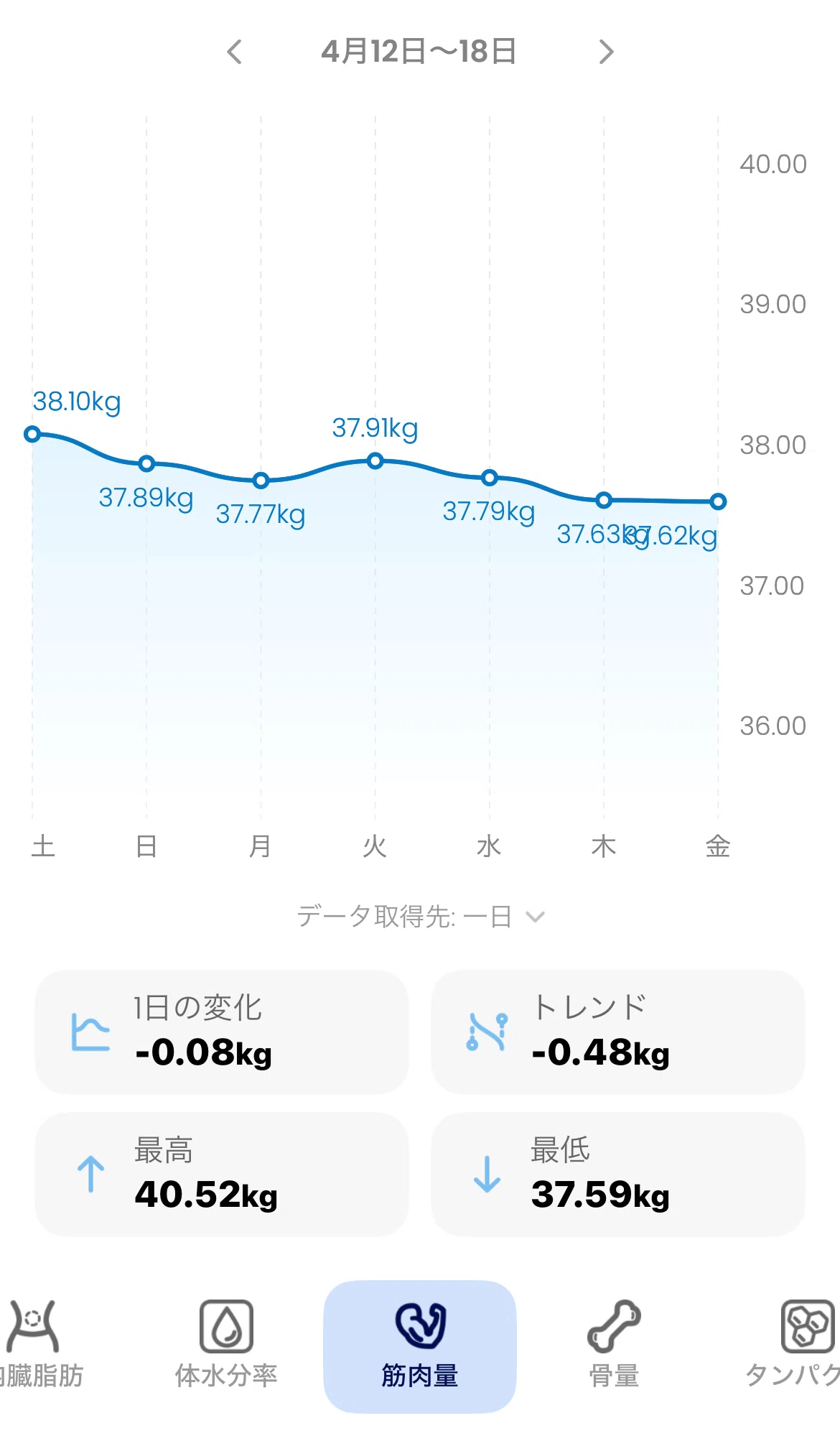Go to the previous week
840x1431 pixels.
click(x=235, y=52)
